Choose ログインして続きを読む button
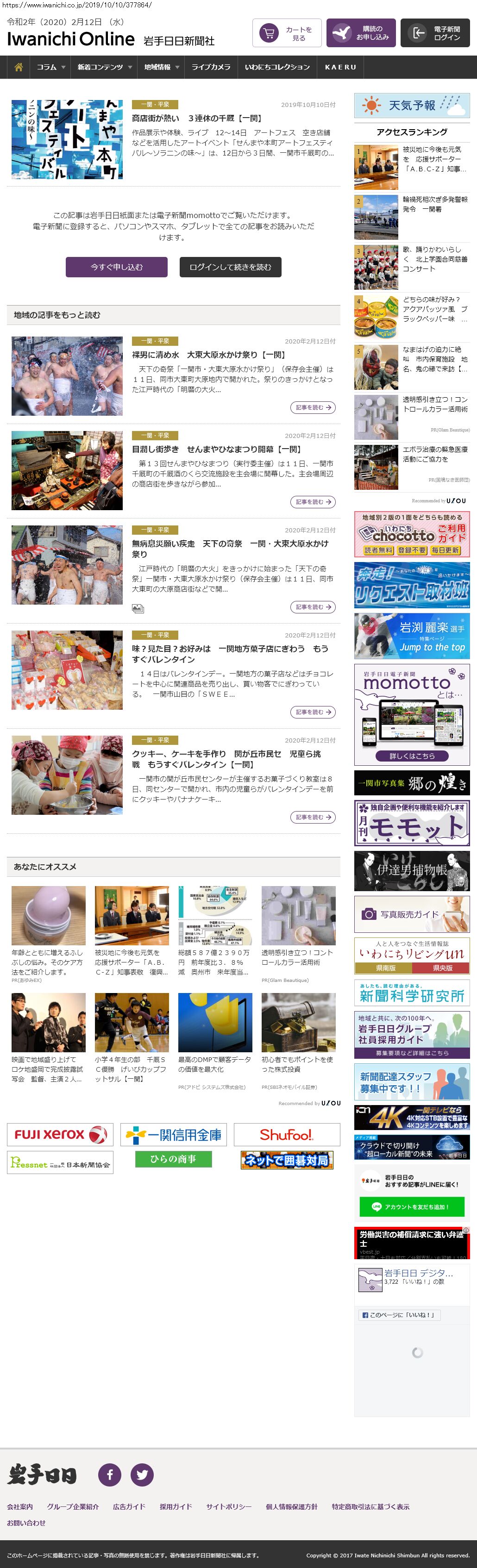This screenshot has height=1568, width=477. 230,267
